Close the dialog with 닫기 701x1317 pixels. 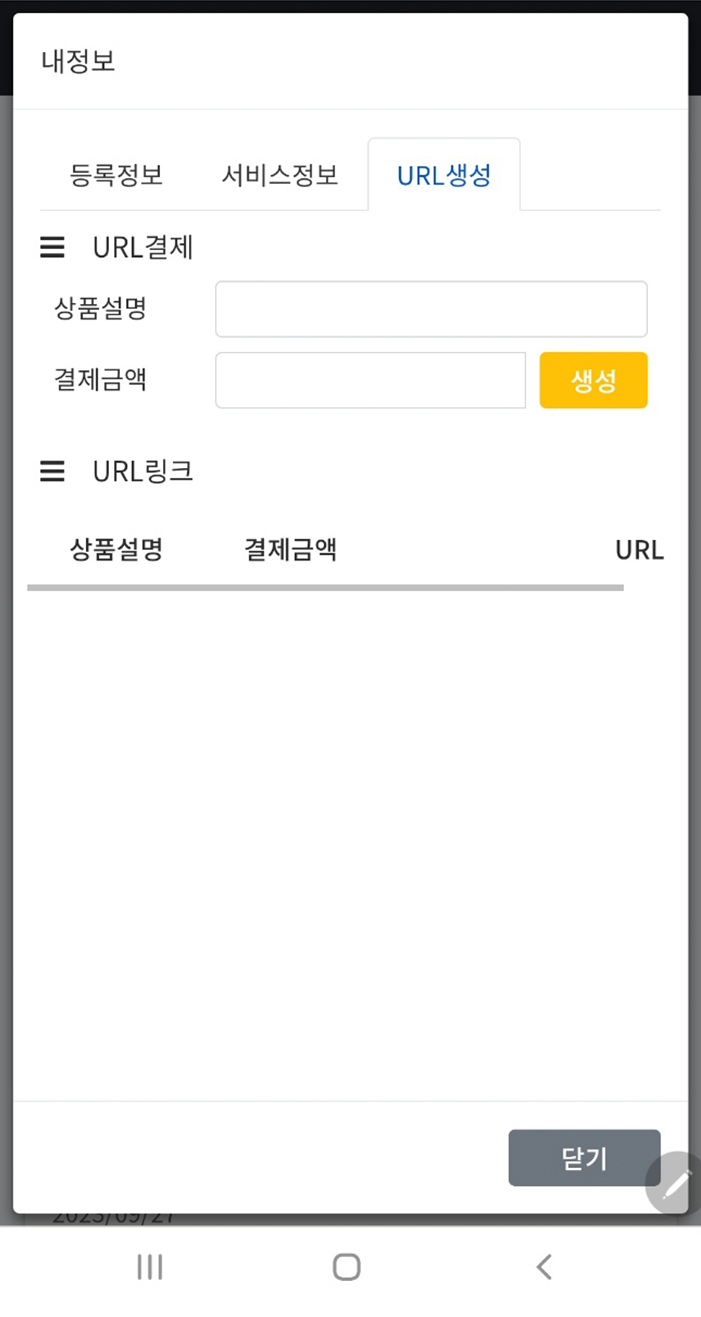584,1158
